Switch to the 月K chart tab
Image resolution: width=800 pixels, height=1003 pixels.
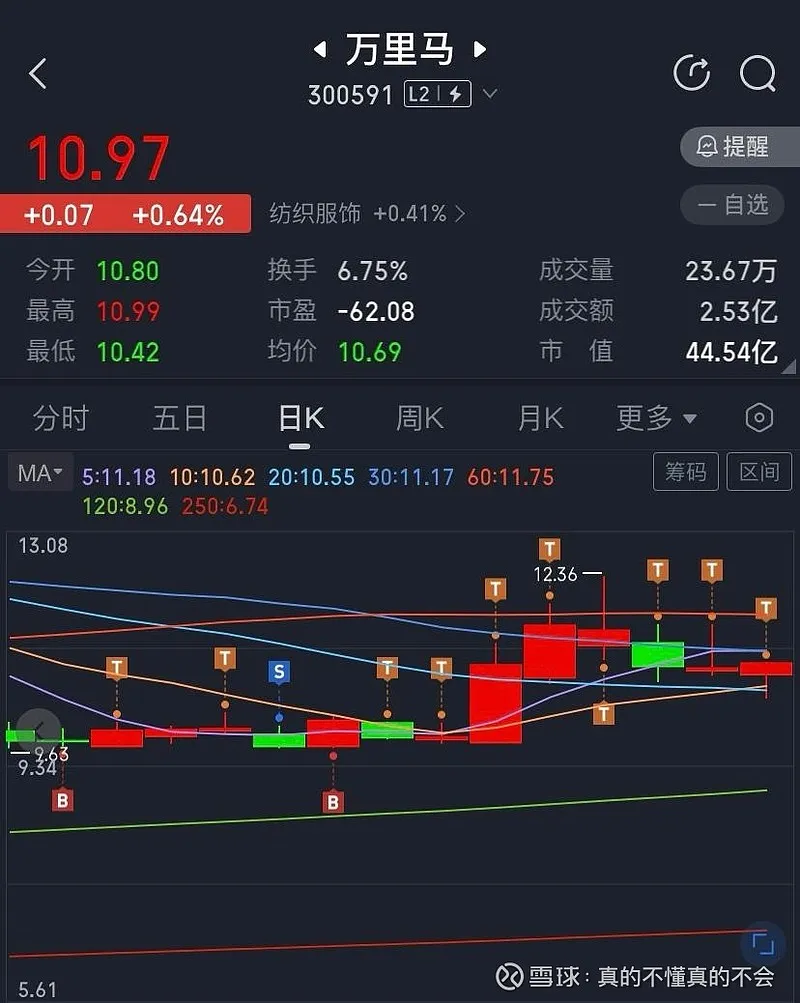(x=540, y=418)
